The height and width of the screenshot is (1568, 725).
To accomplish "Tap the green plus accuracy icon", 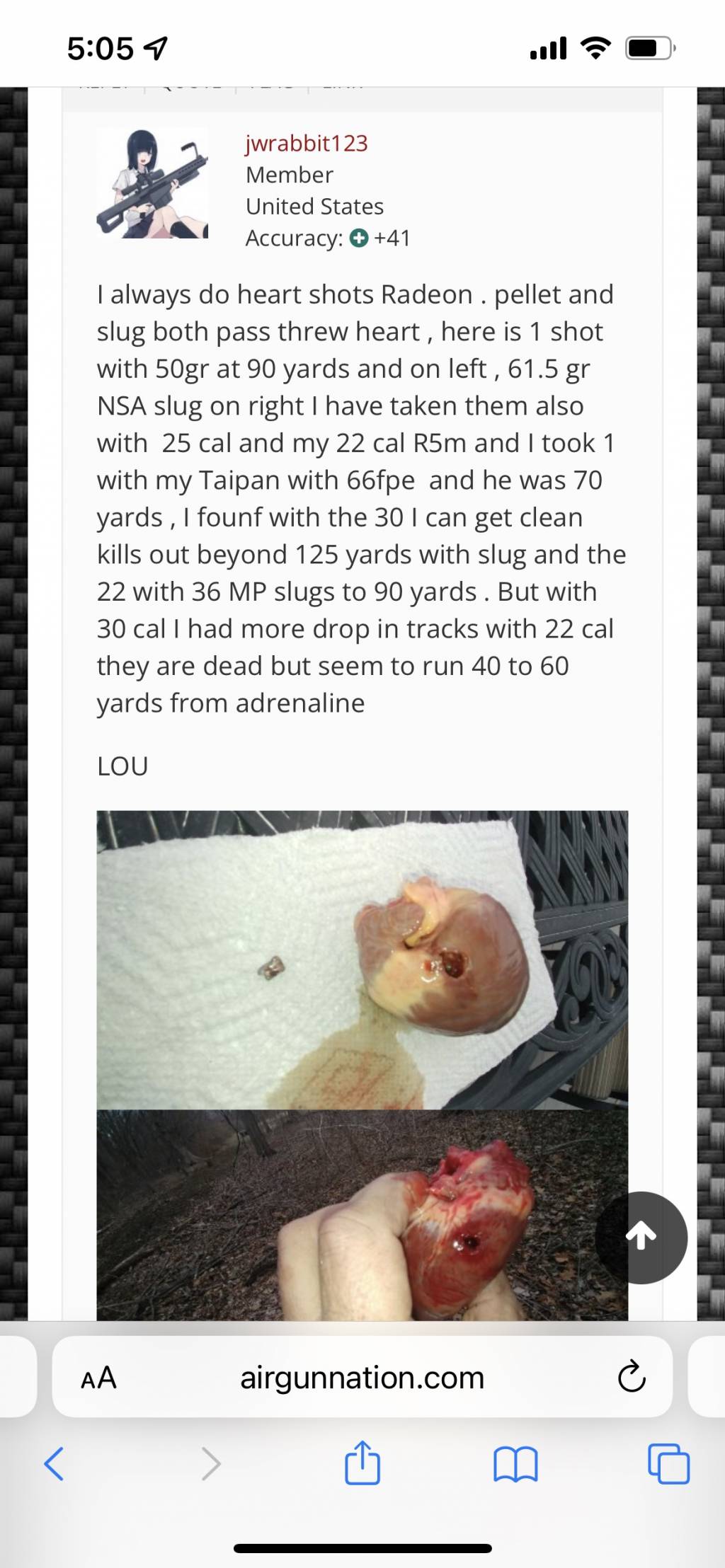I will (359, 238).
